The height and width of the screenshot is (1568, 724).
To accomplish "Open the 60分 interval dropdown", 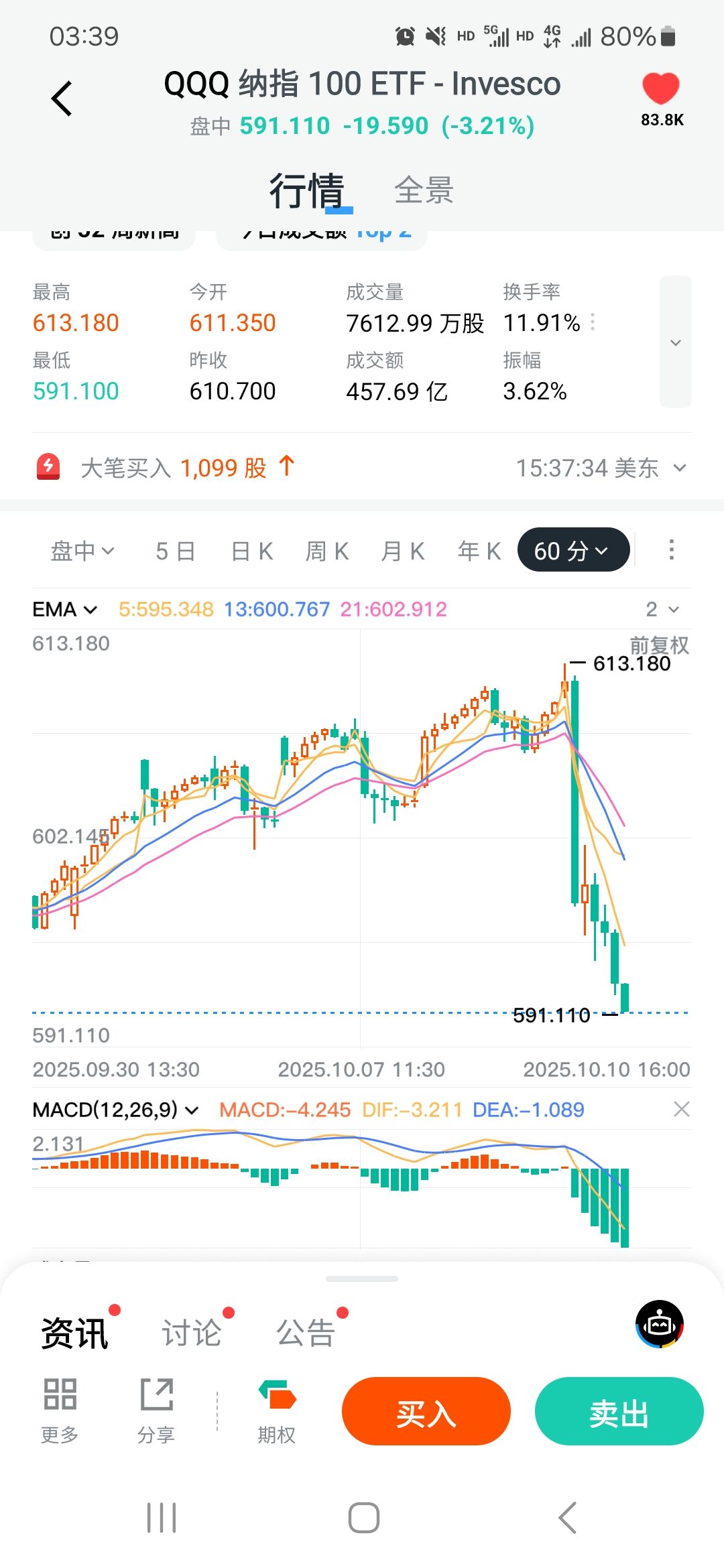I will click(x=572, y=551).
